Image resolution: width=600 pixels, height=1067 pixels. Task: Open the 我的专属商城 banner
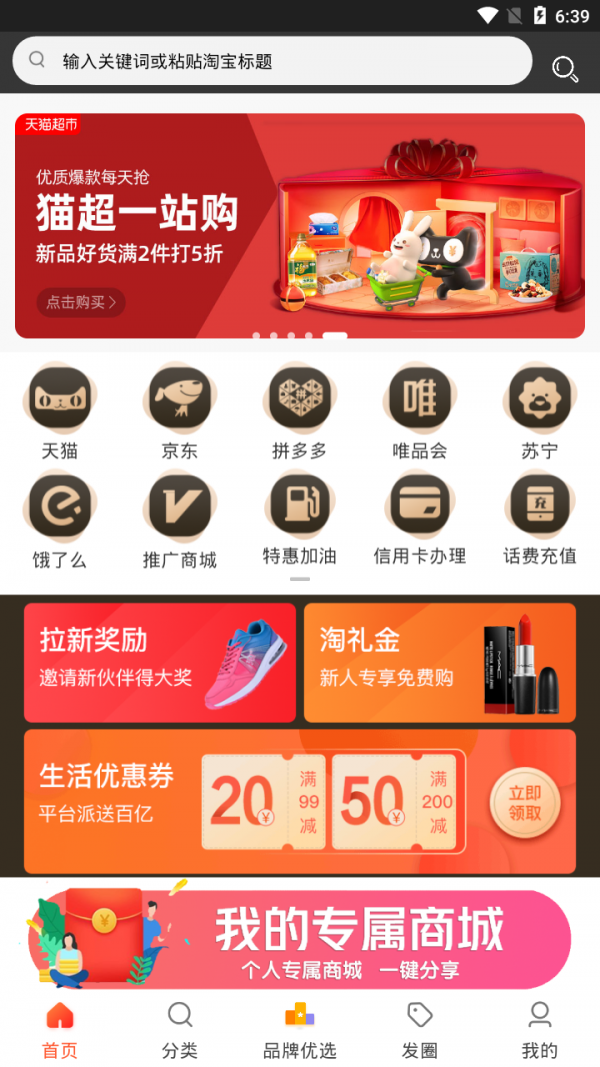[300, 937]
